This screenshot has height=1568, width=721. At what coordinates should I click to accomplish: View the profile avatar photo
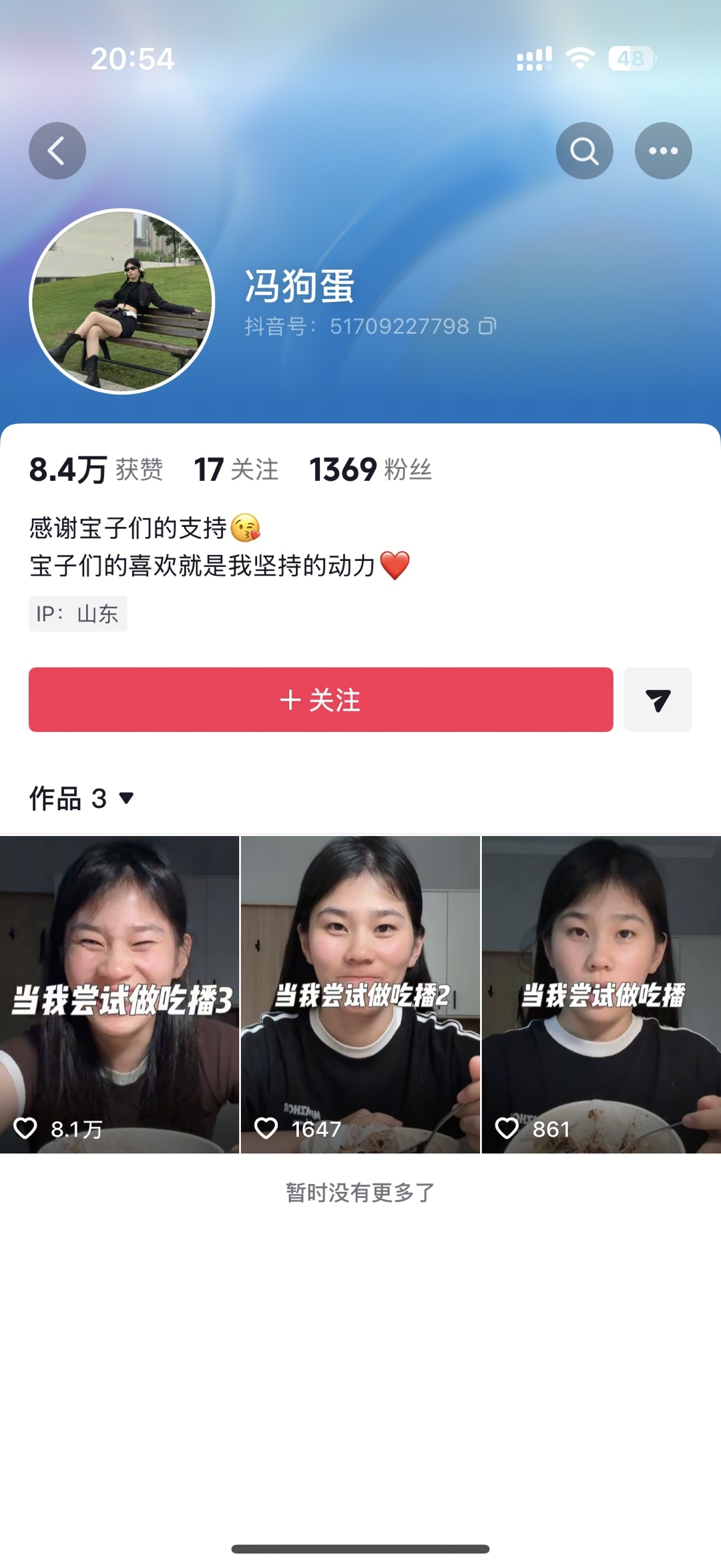pyautogui.click(x=122, y=301)
